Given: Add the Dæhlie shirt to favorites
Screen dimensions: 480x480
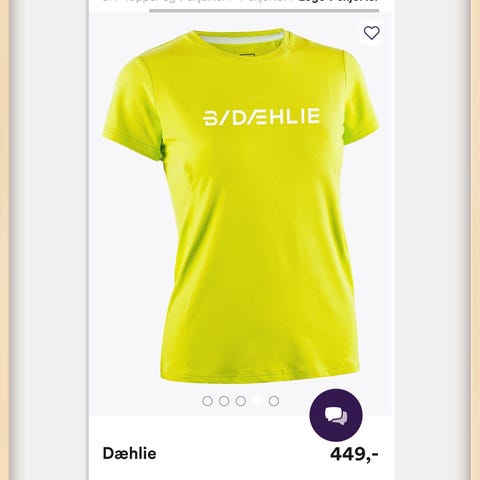Looking at the screenshot, I should pyautogui.click(x=371, y=33).
